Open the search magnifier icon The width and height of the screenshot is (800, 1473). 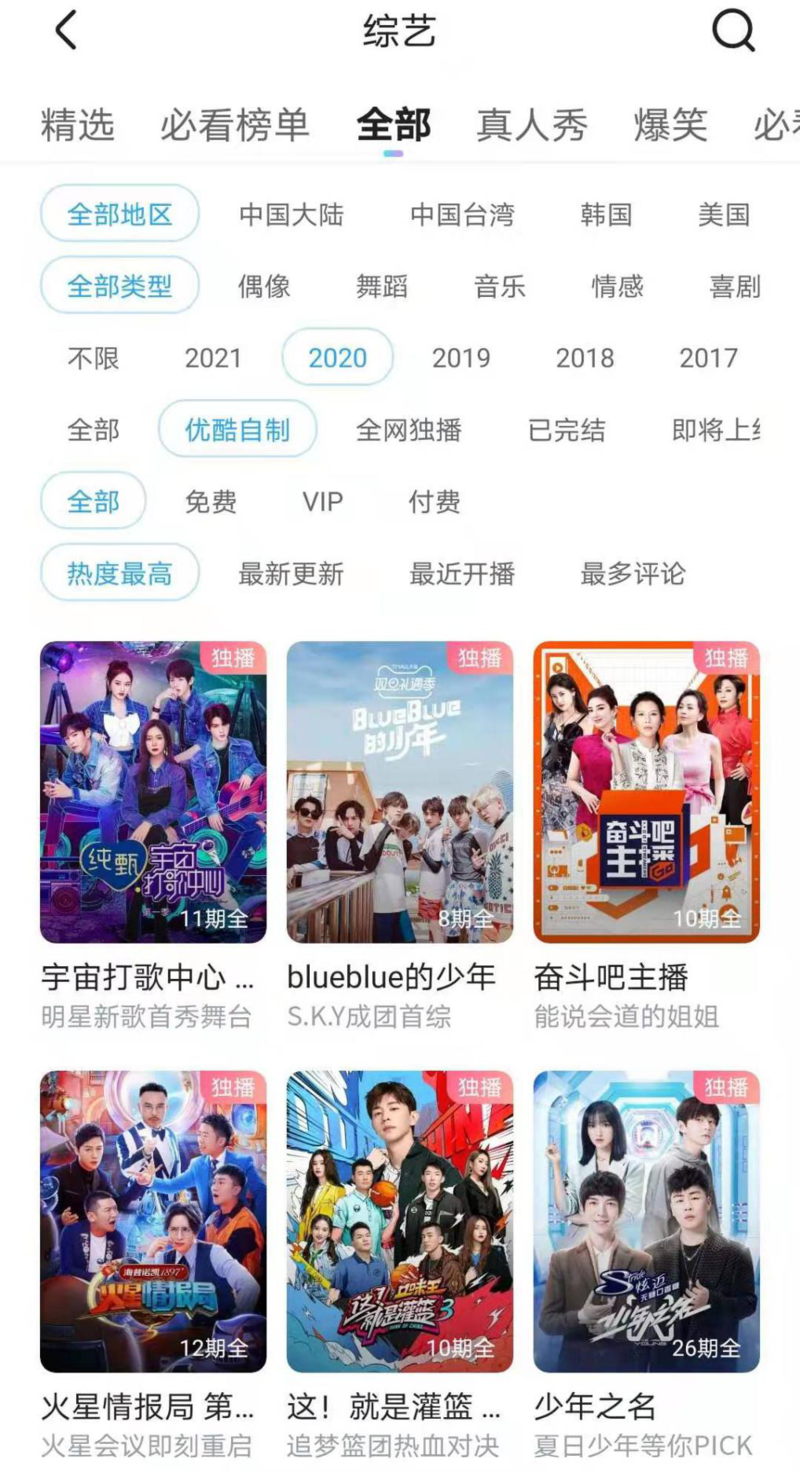click(733, 32)
